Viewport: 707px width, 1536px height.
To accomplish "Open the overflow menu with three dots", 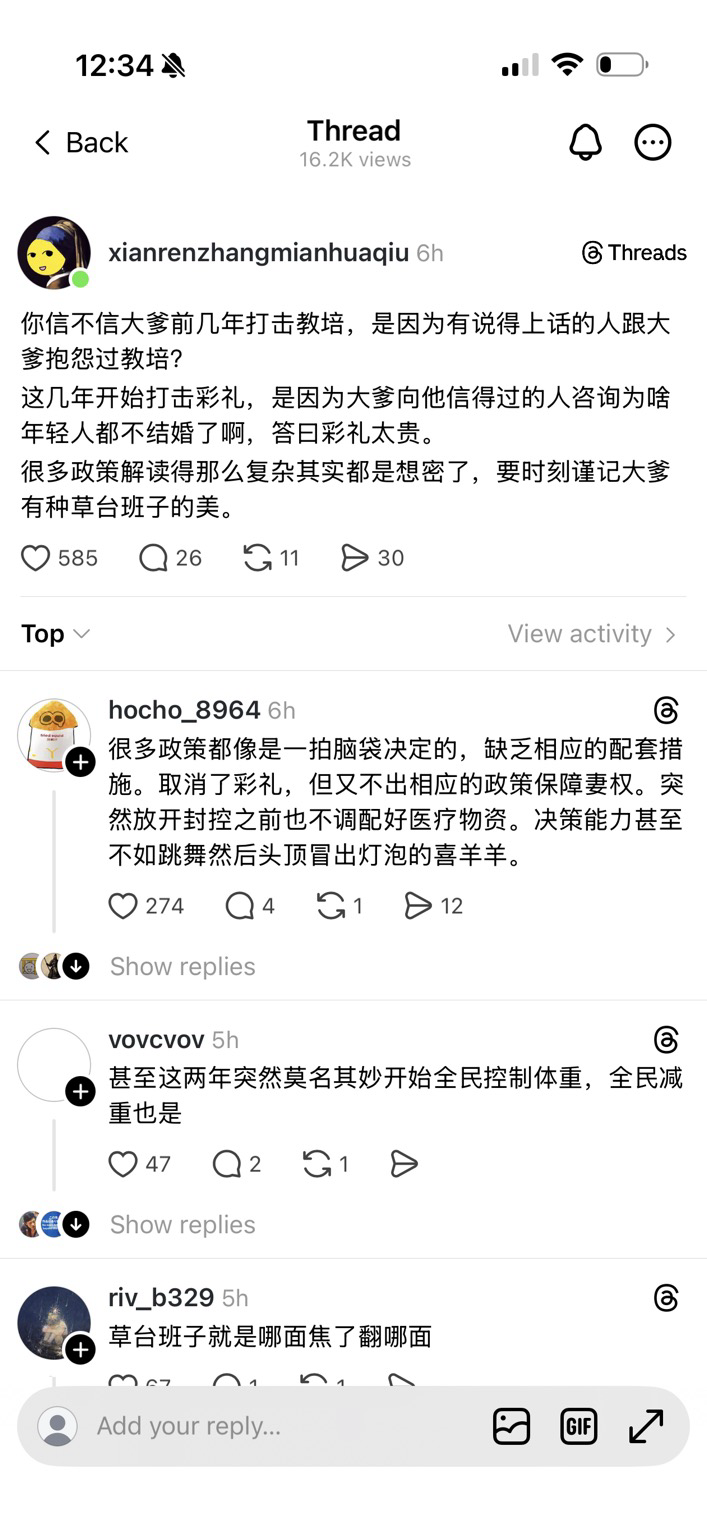I will (653, 143).
